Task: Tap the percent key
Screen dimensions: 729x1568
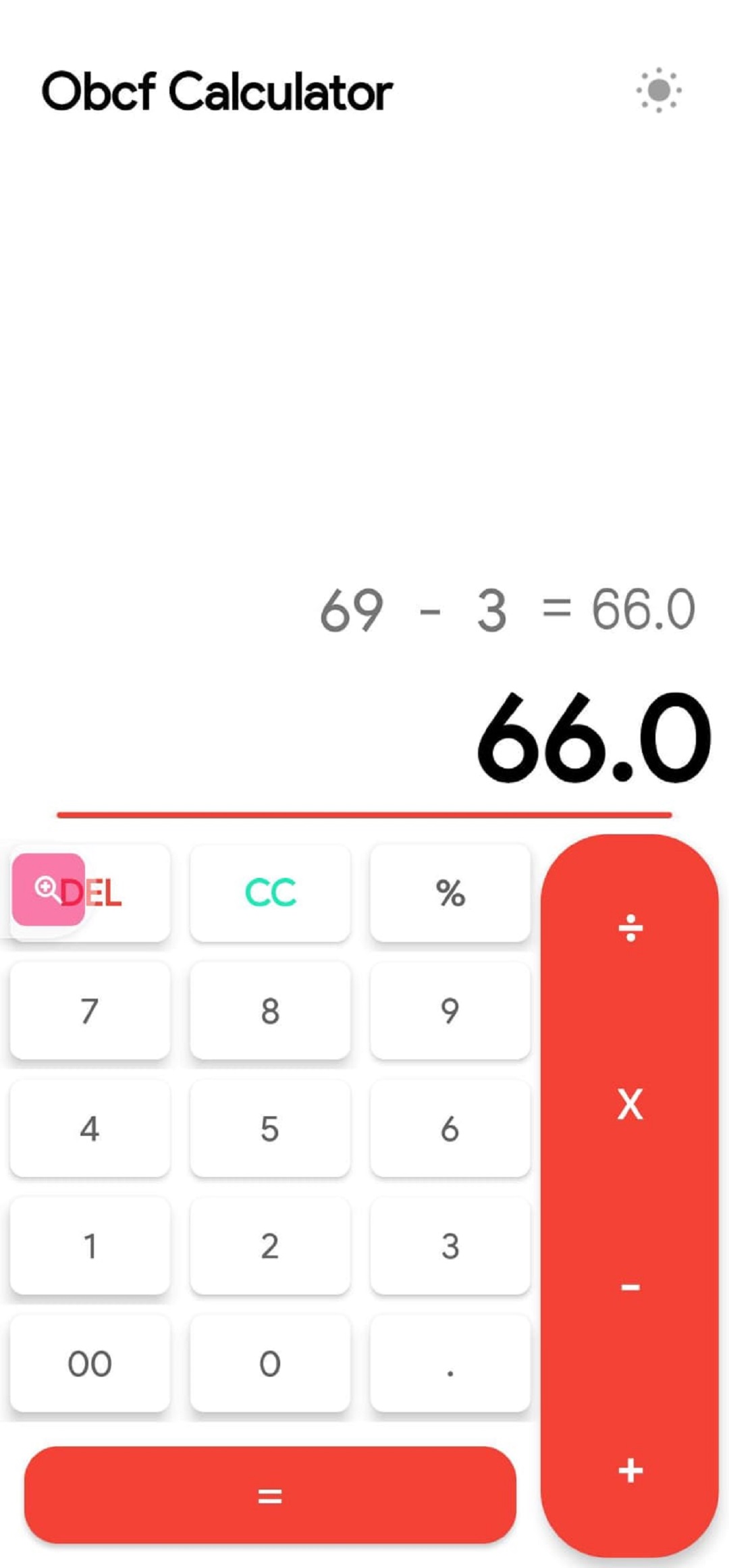Action: click(450, 893)
